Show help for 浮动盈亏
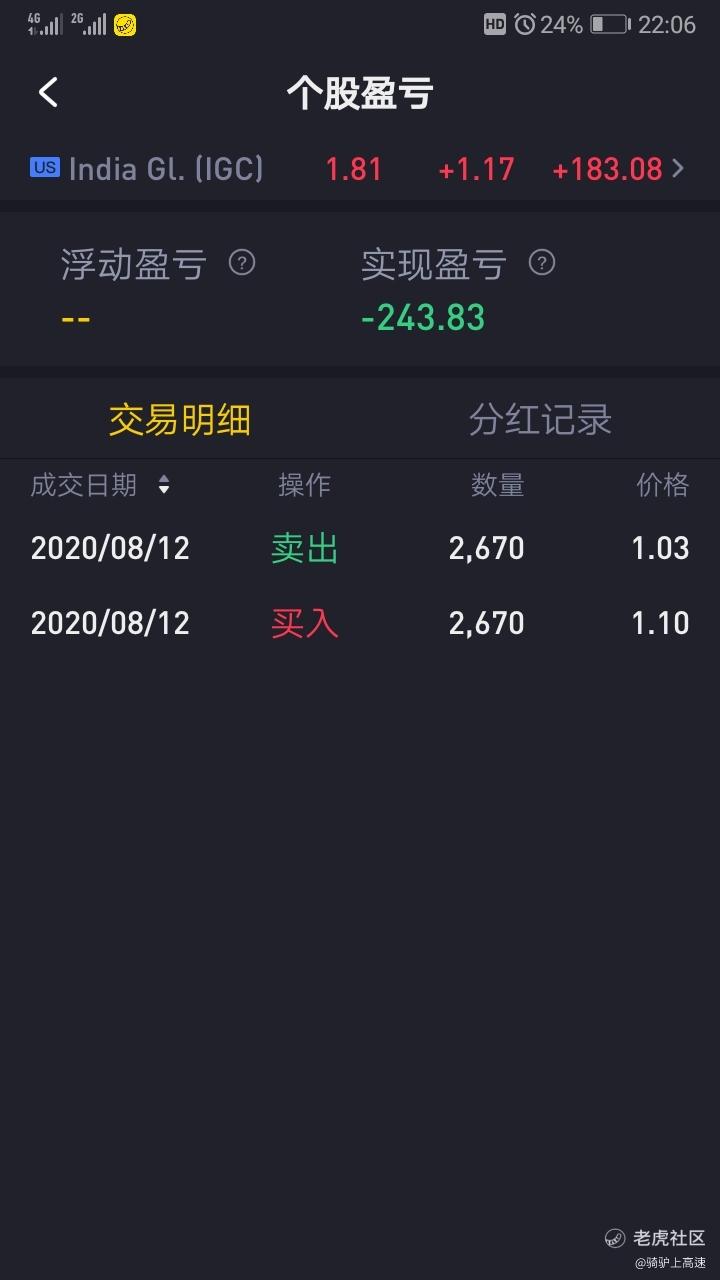This screenshot has height=1280, width=720. pos(242,263)
